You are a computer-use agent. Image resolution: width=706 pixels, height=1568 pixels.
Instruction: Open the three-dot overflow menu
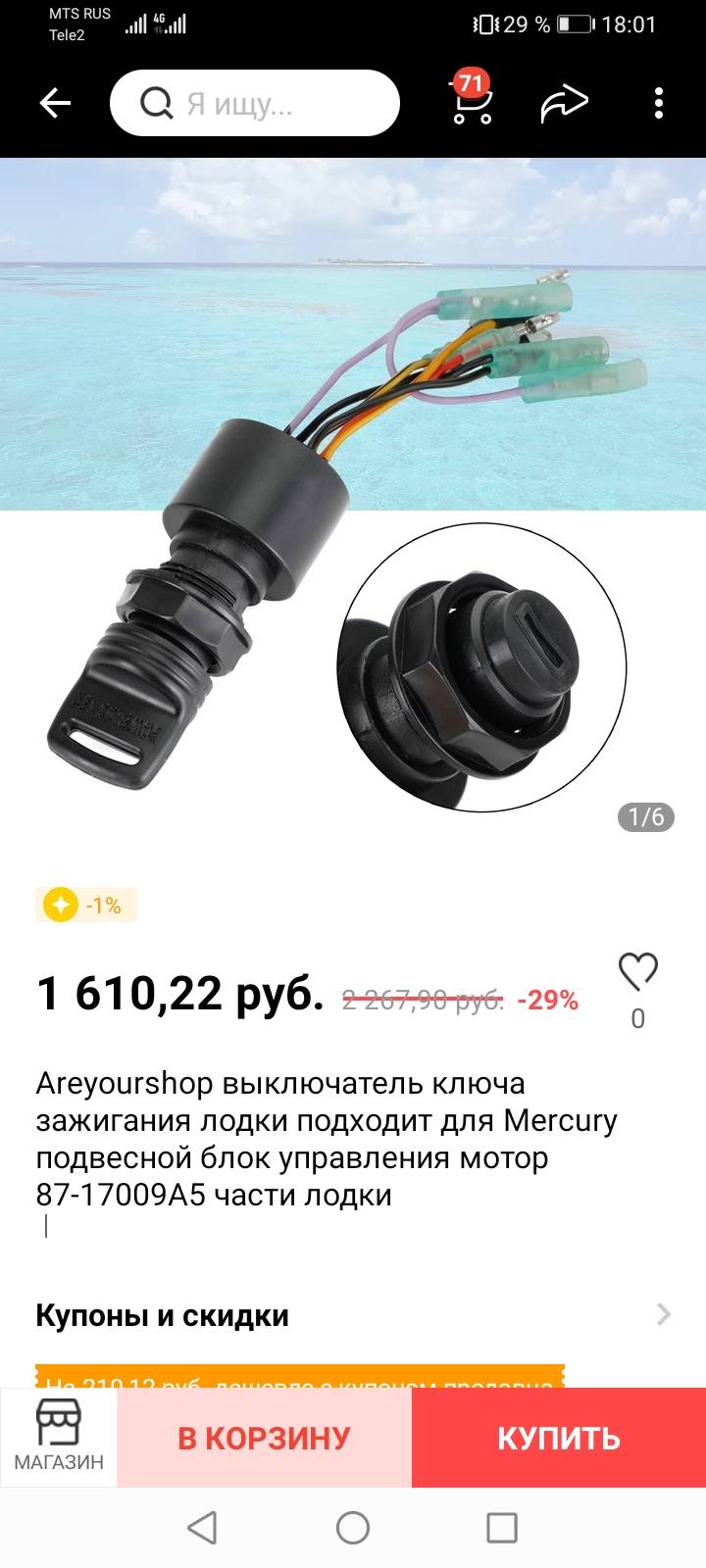click(659, 103)
